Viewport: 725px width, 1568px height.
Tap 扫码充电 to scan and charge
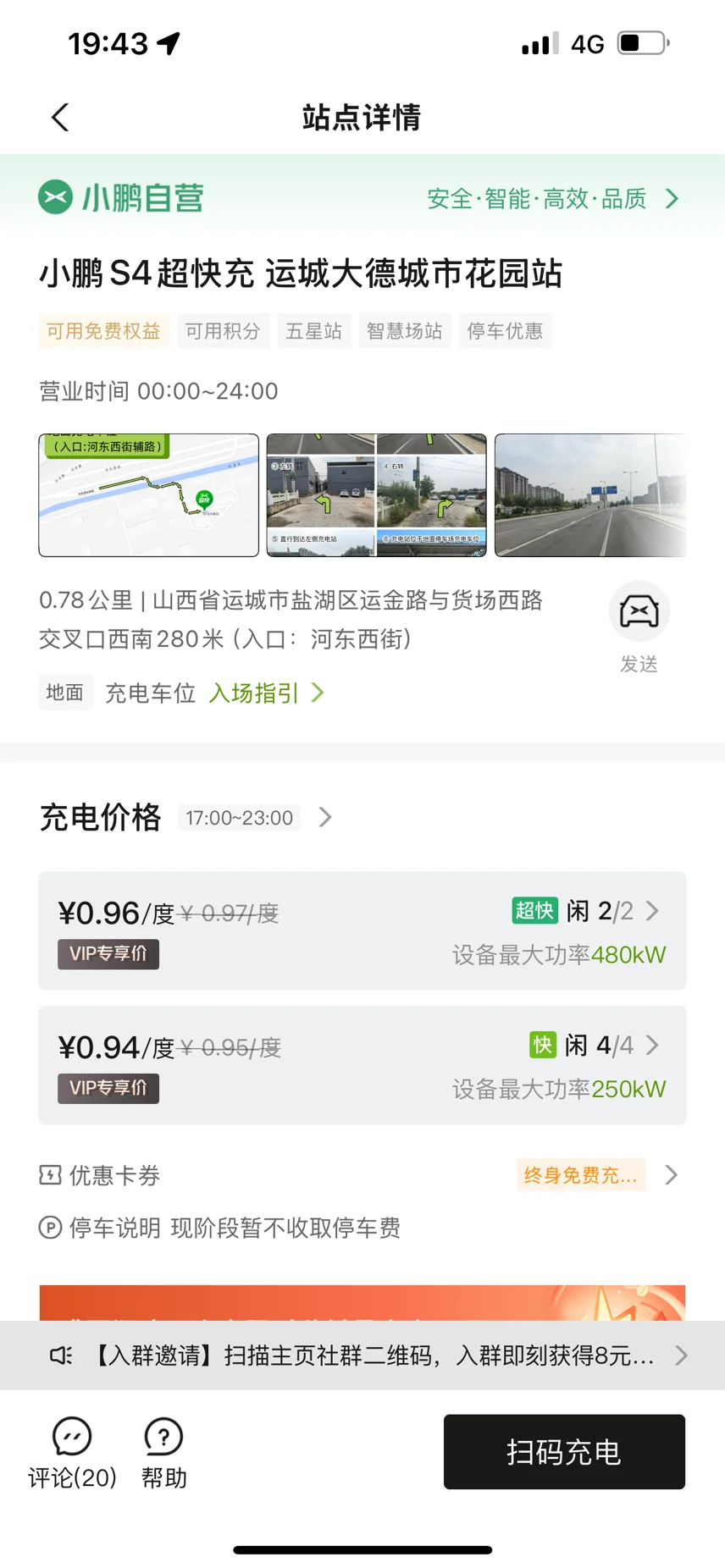(x=564, y=1452)
